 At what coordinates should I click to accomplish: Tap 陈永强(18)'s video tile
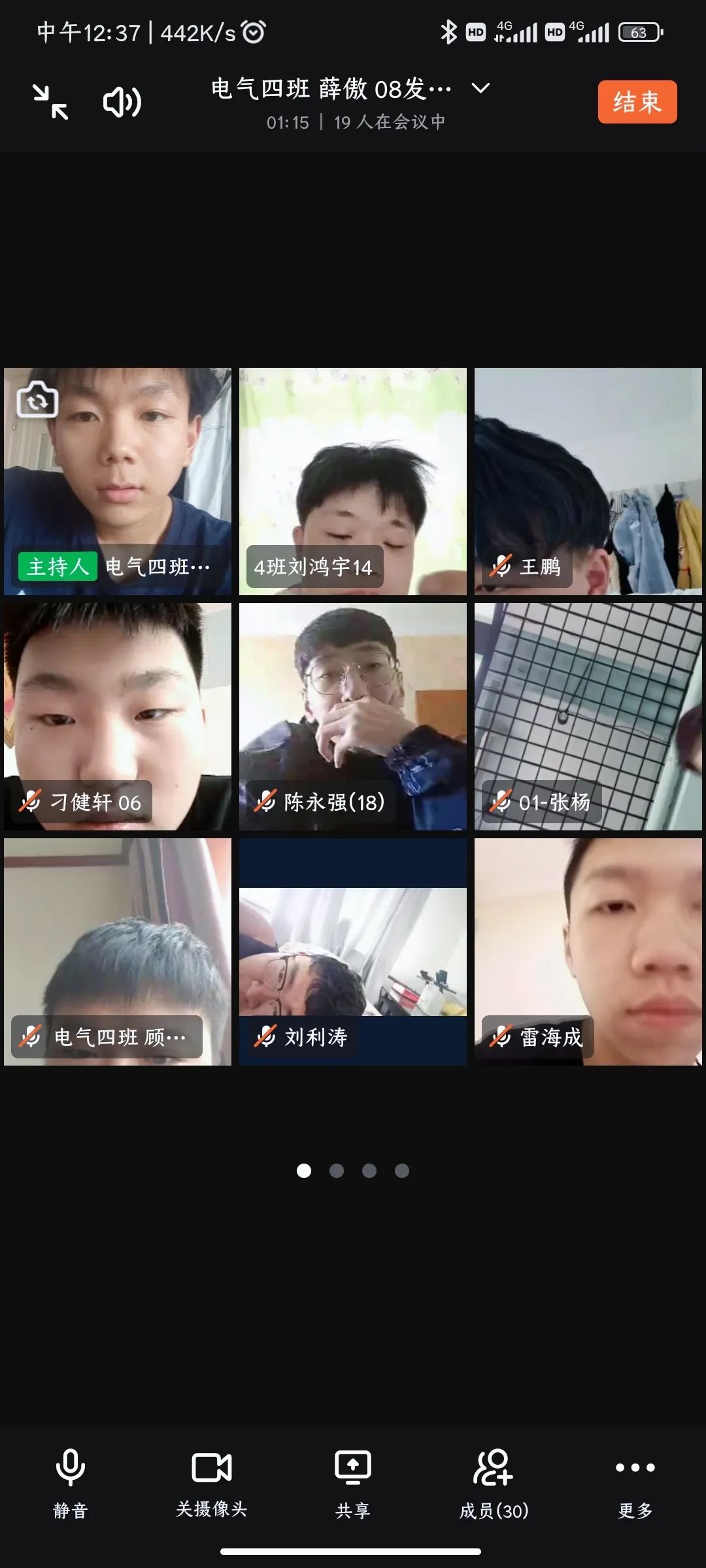(353, 717)
